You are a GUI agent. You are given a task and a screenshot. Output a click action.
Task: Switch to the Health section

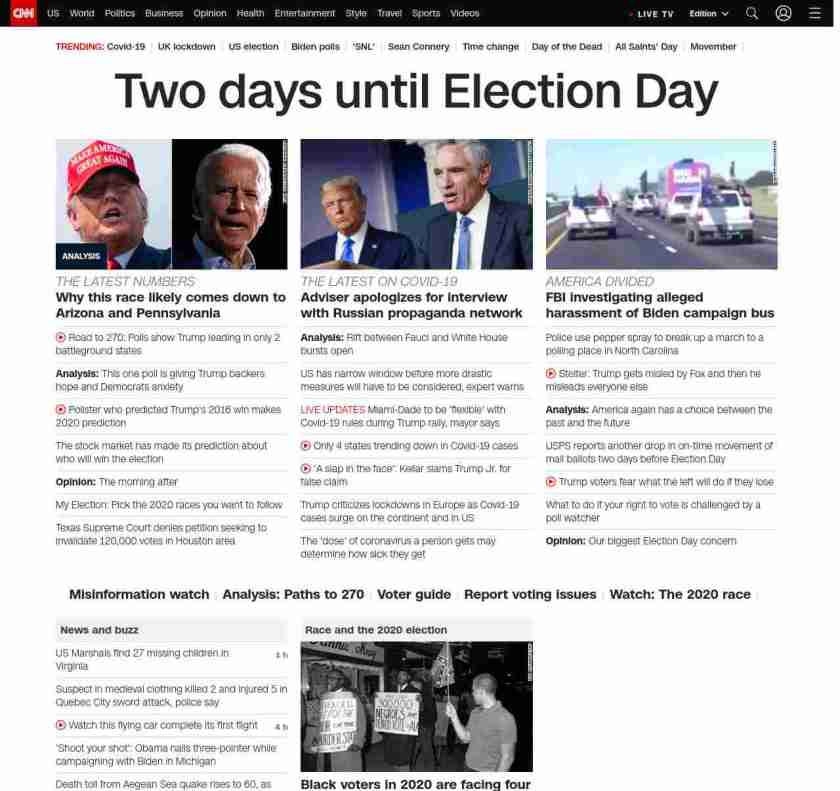pyautogui.click(x=251, y=13)
